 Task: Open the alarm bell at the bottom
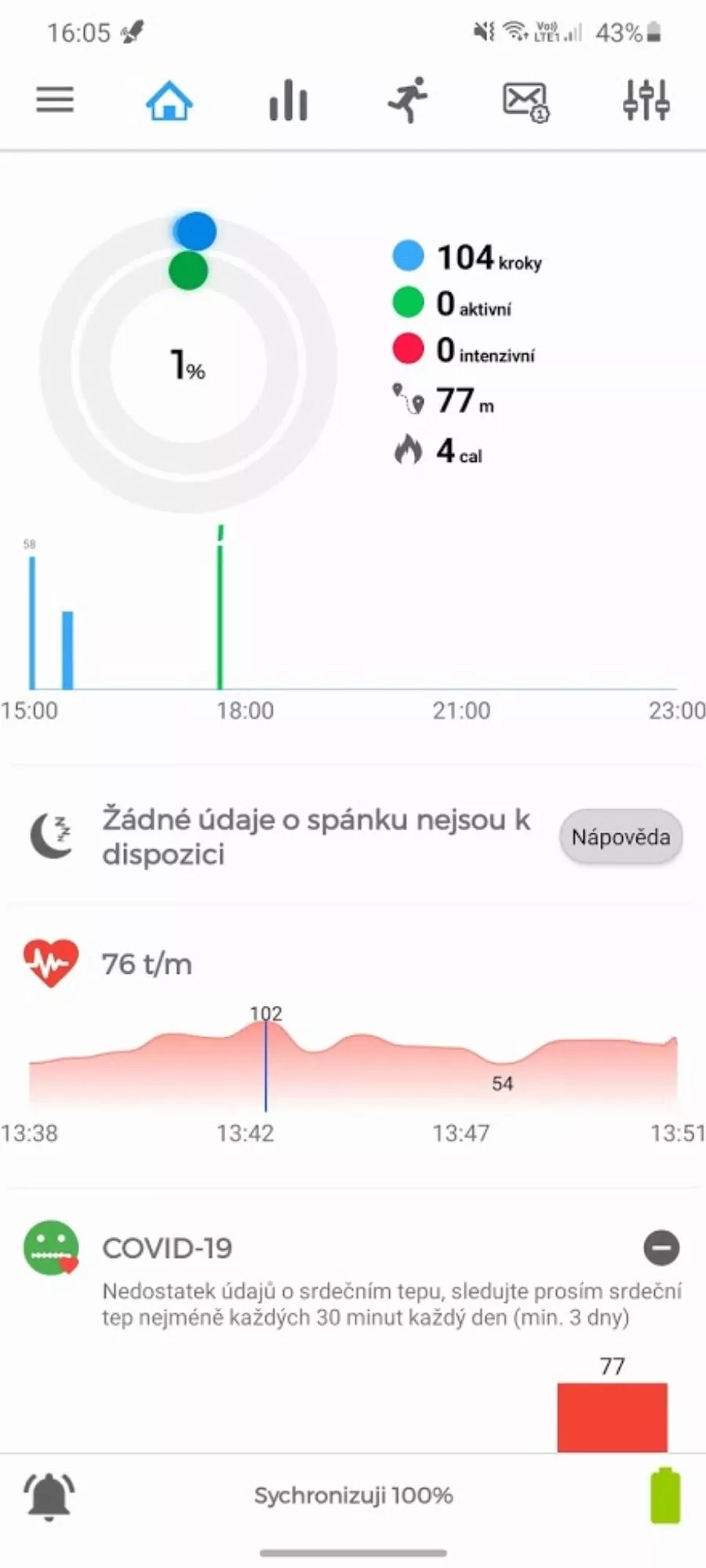(49, 1496)
